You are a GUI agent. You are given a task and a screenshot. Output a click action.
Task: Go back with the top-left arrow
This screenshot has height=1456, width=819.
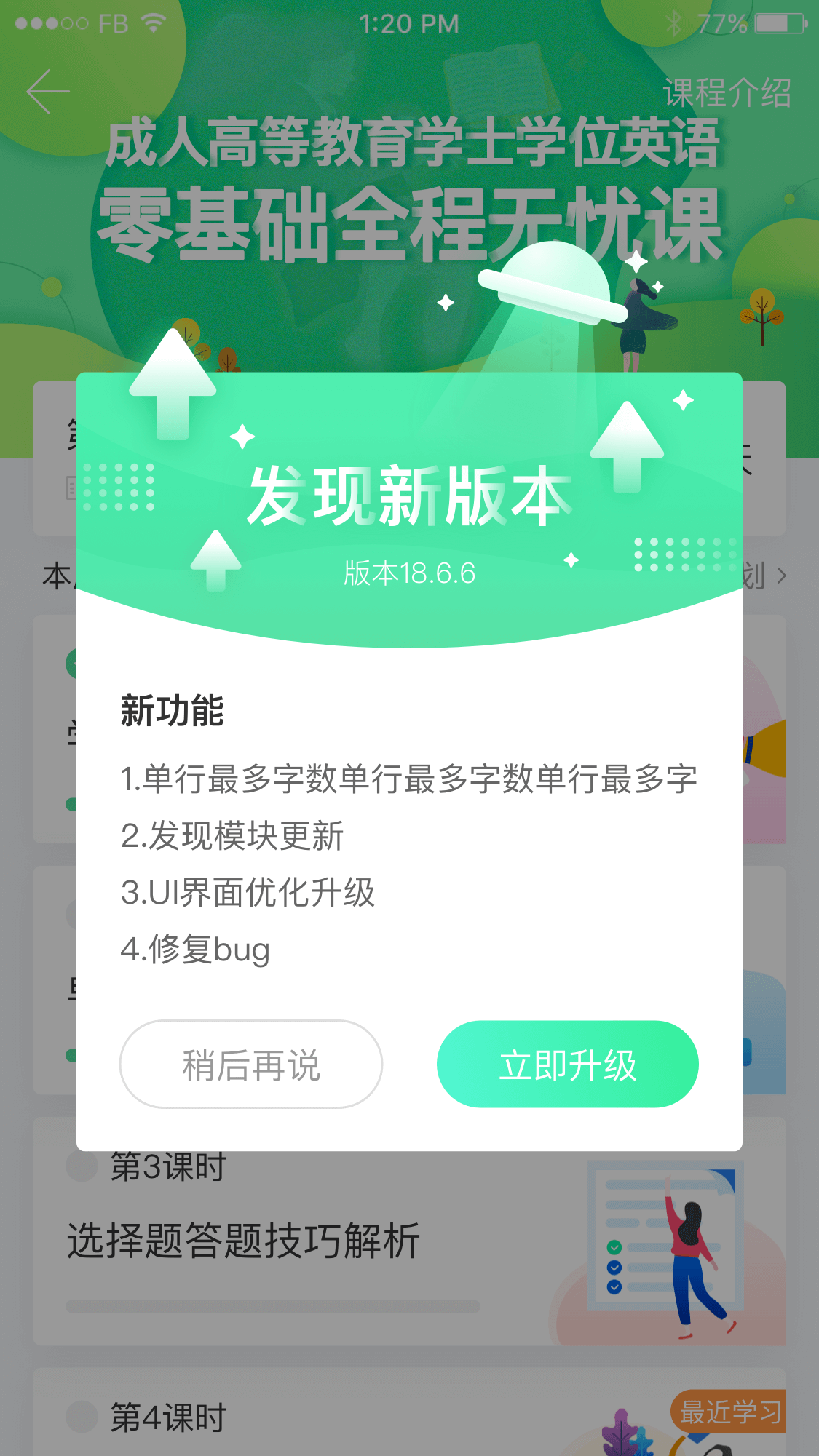tap(48, 92)
